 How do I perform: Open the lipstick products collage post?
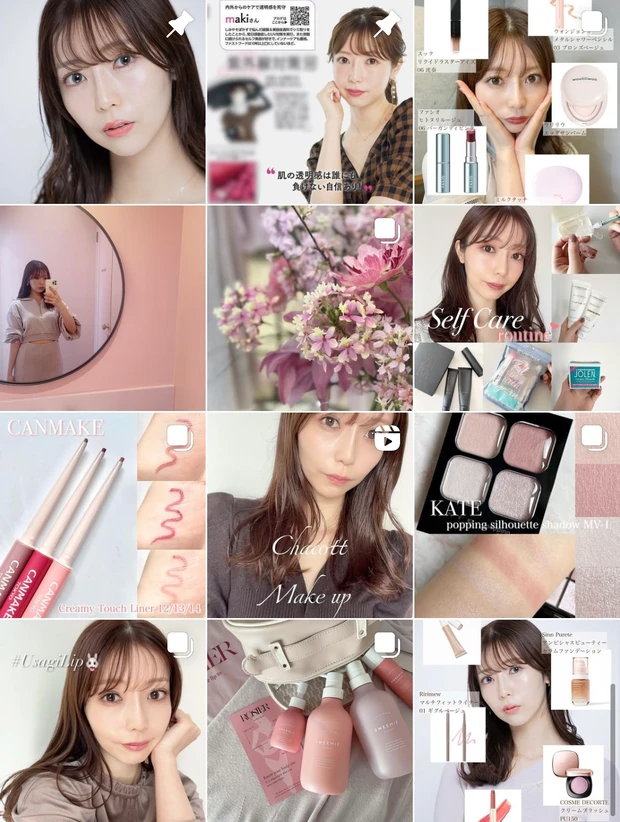(516, 102)
